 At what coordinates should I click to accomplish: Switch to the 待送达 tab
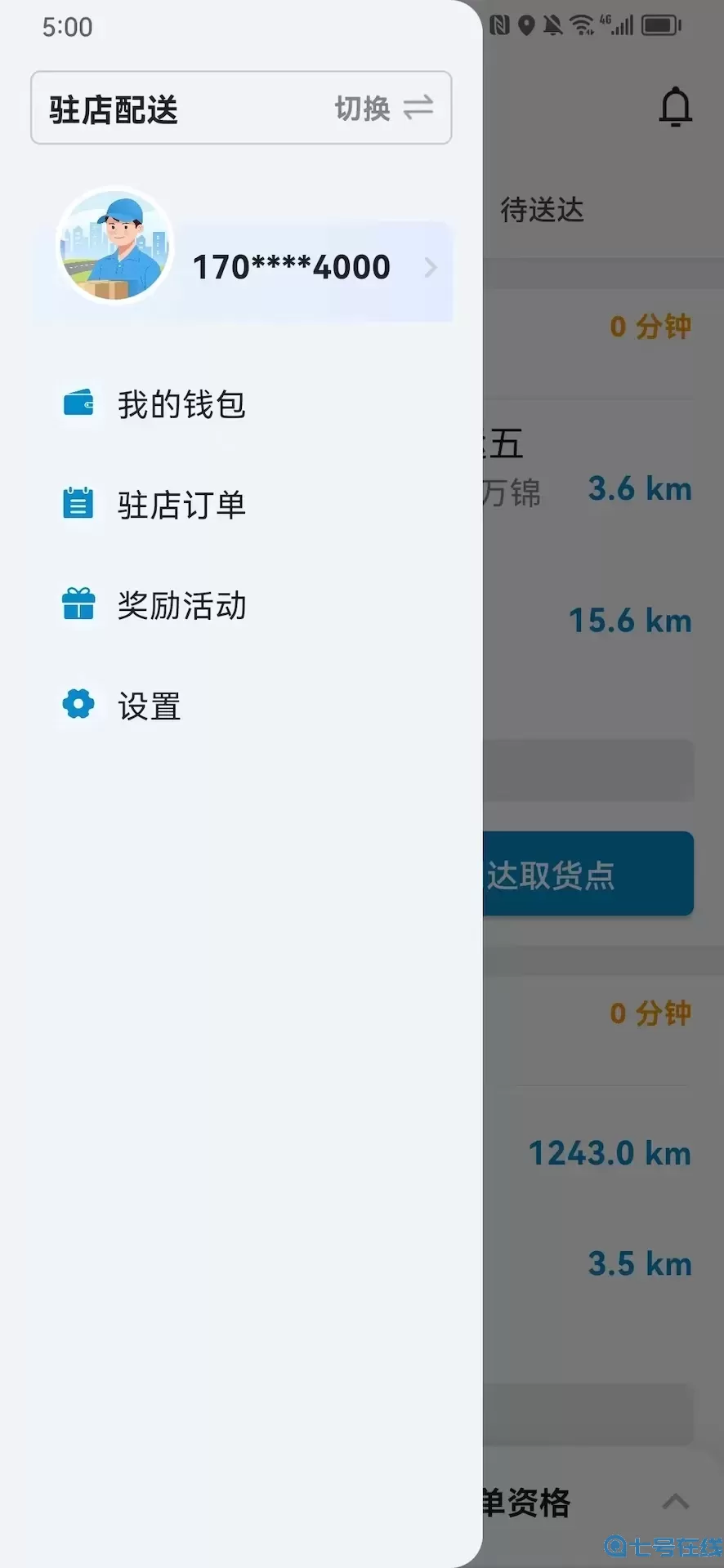pyautogui.click(x=542, y=211)
